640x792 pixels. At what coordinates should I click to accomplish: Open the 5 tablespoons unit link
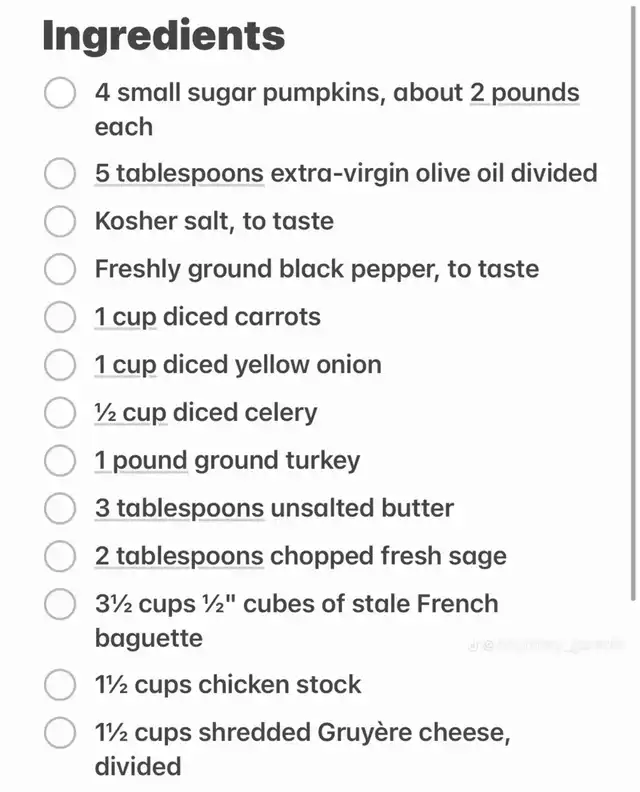point(179,174)
